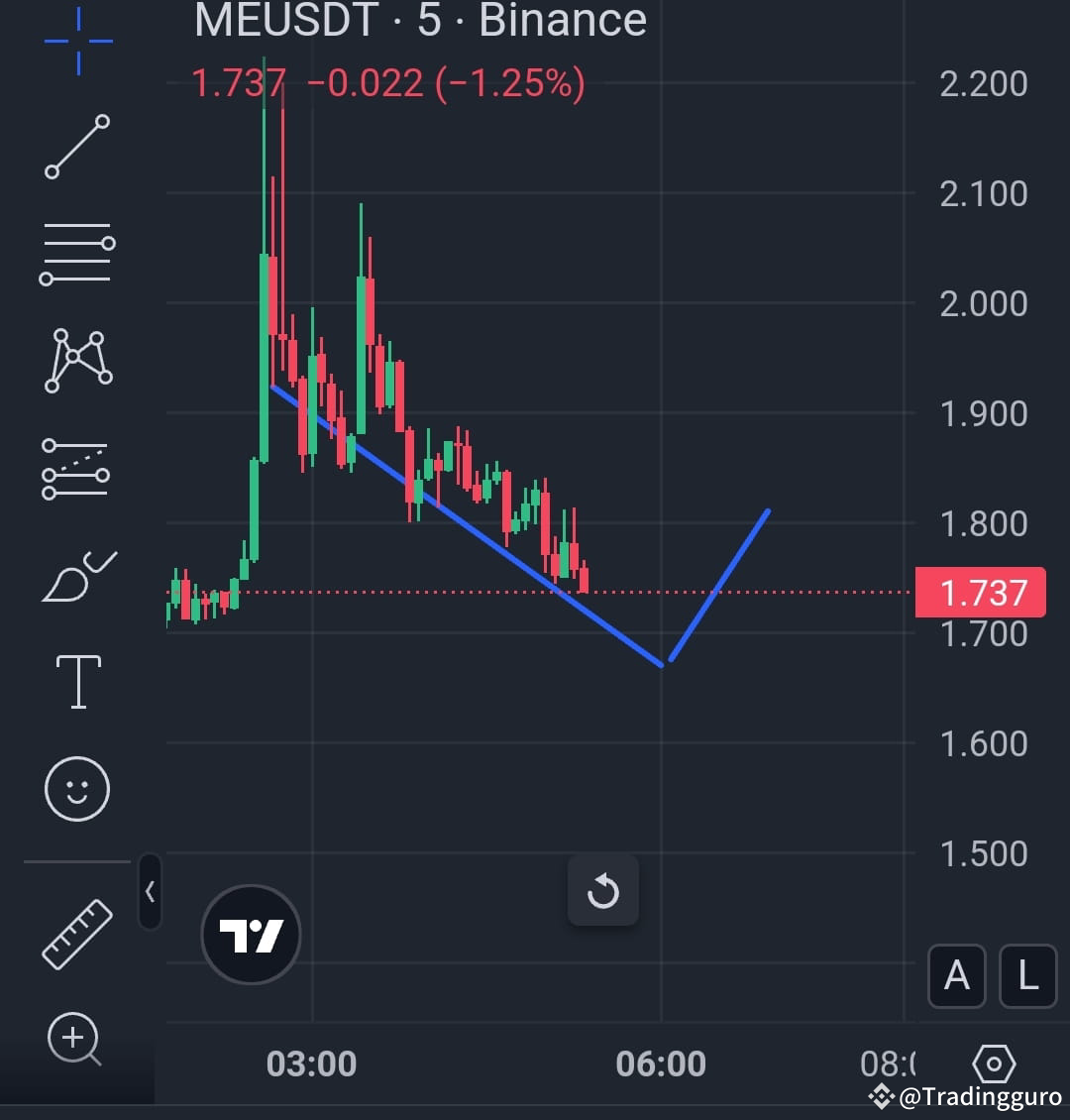
Task: Enable logarithmic scale with the L button
Action: click(1027, 976)
